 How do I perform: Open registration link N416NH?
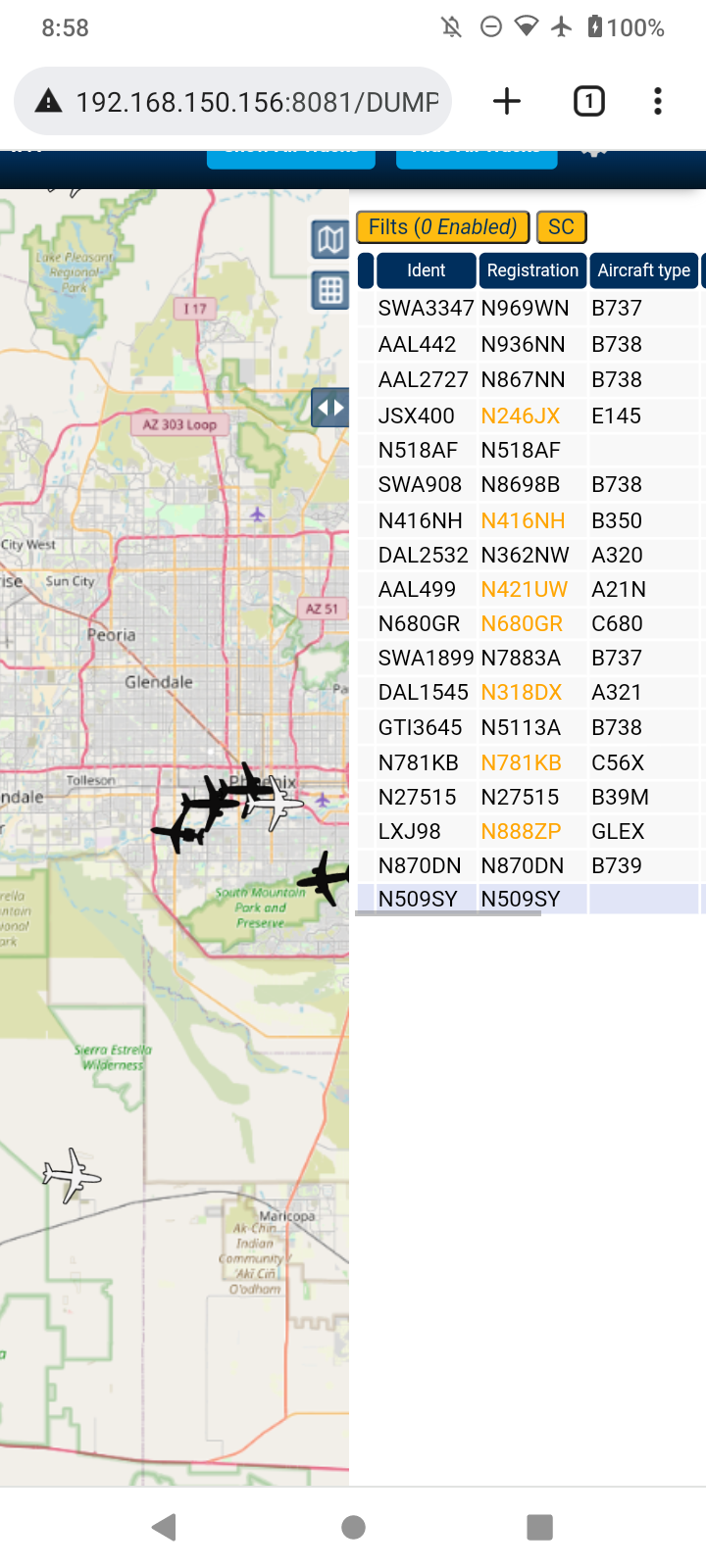(x=523, y=520)
